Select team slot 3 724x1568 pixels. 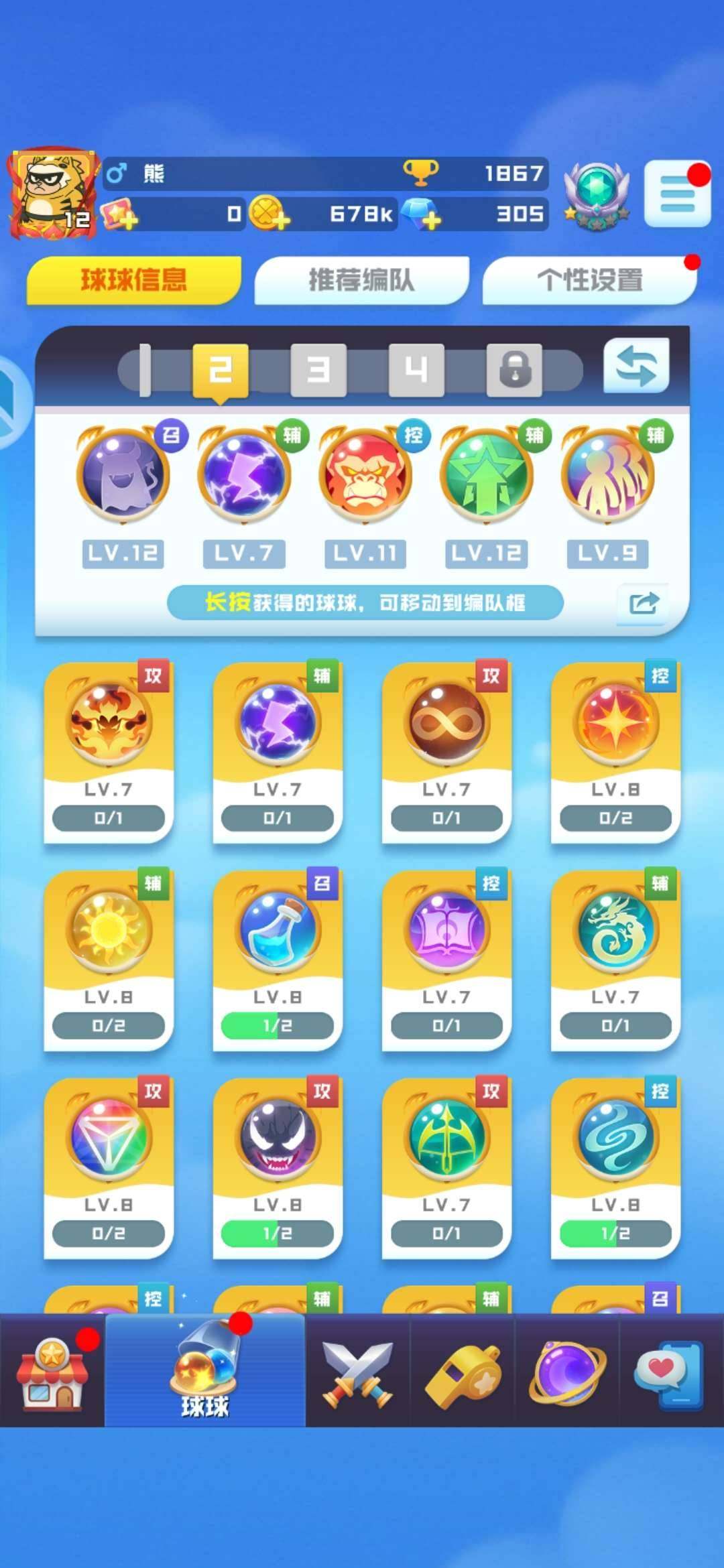(318, 369)
